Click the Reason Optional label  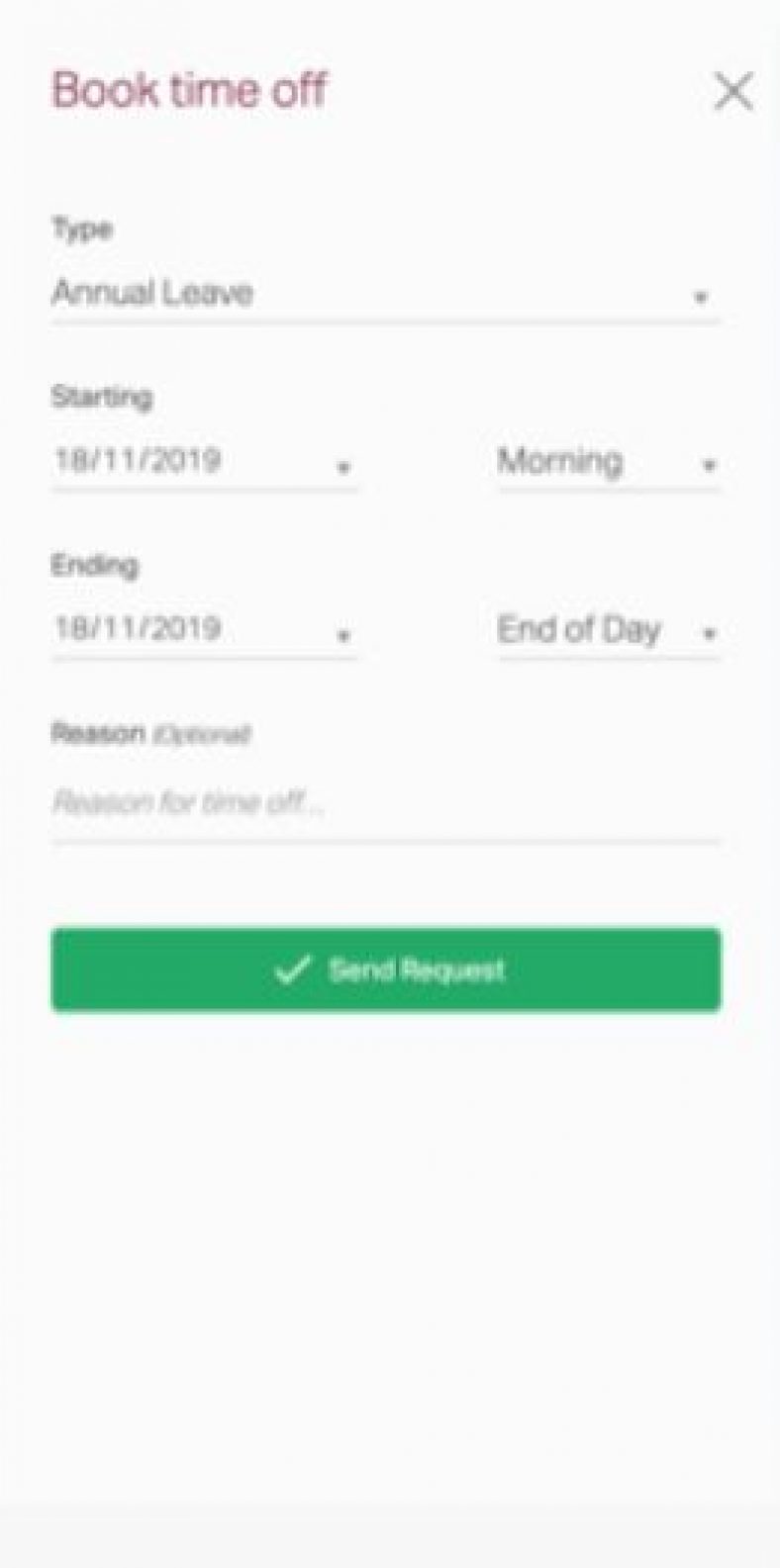point(149,734)
